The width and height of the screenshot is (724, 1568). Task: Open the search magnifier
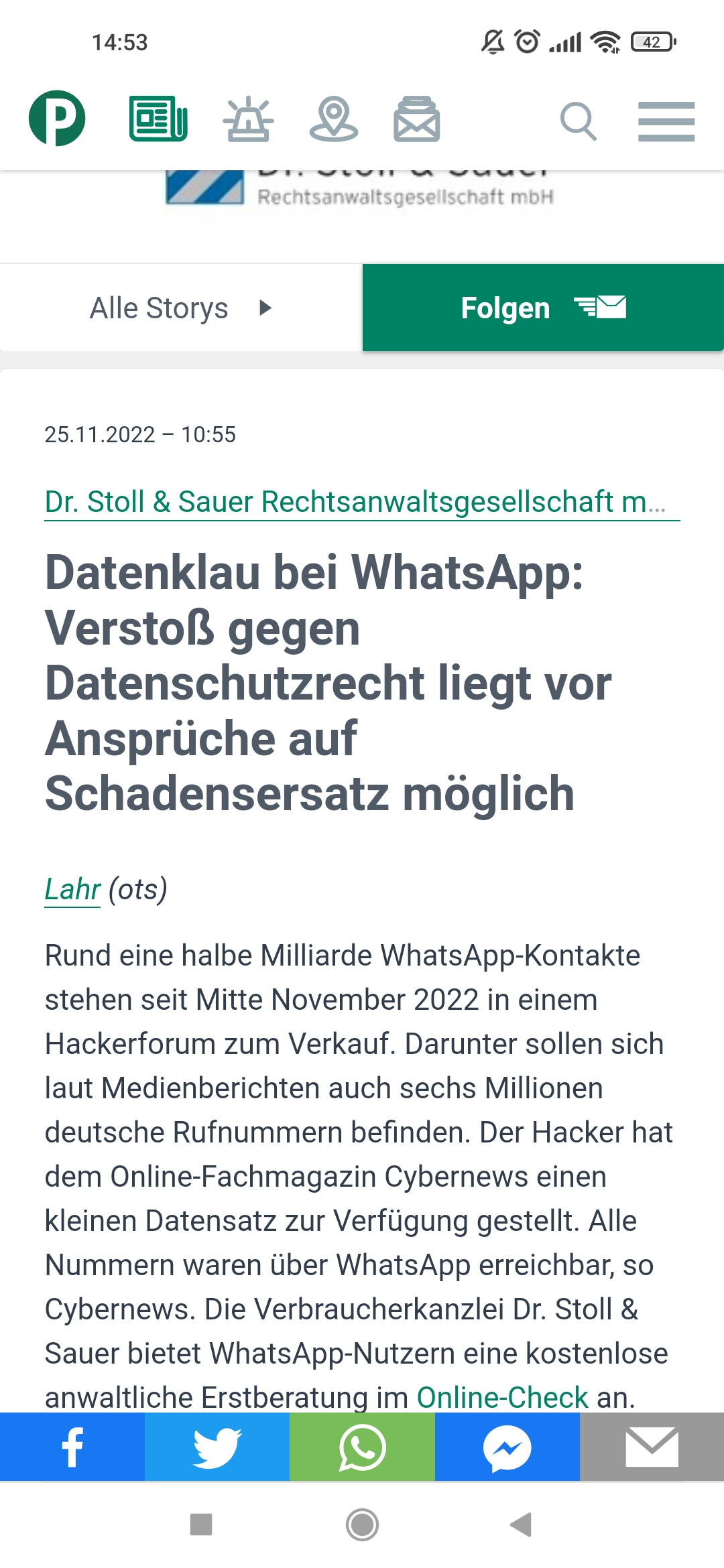click(578, 121)
